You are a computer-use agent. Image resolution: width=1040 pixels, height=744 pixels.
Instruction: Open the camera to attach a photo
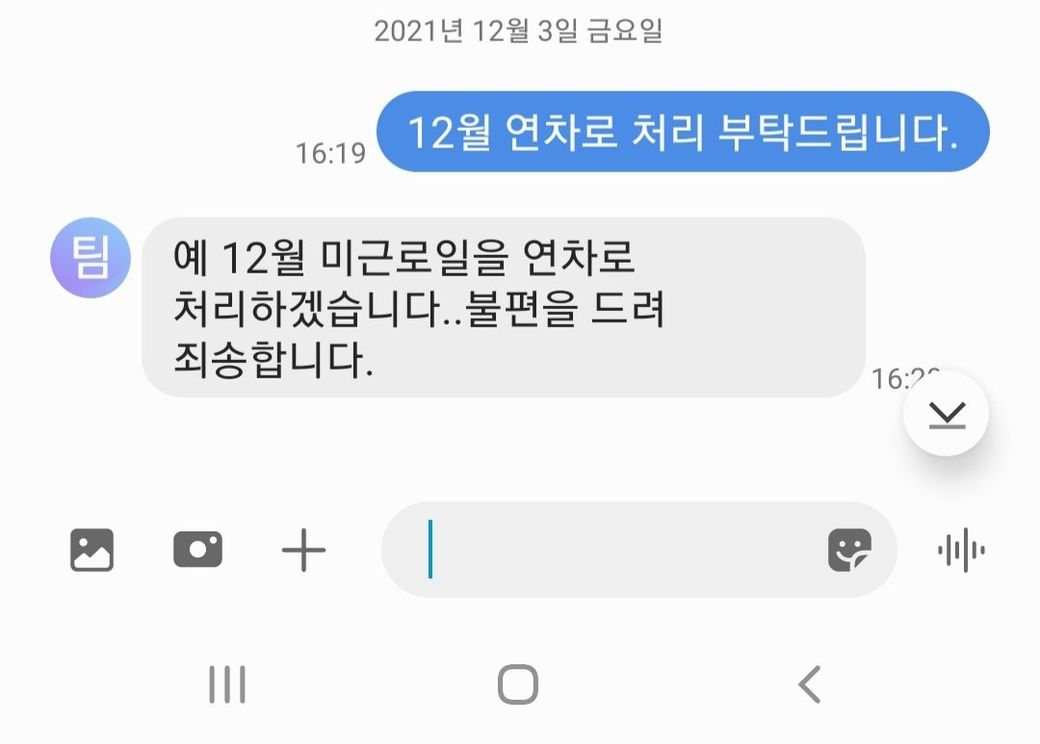(198, 550)
